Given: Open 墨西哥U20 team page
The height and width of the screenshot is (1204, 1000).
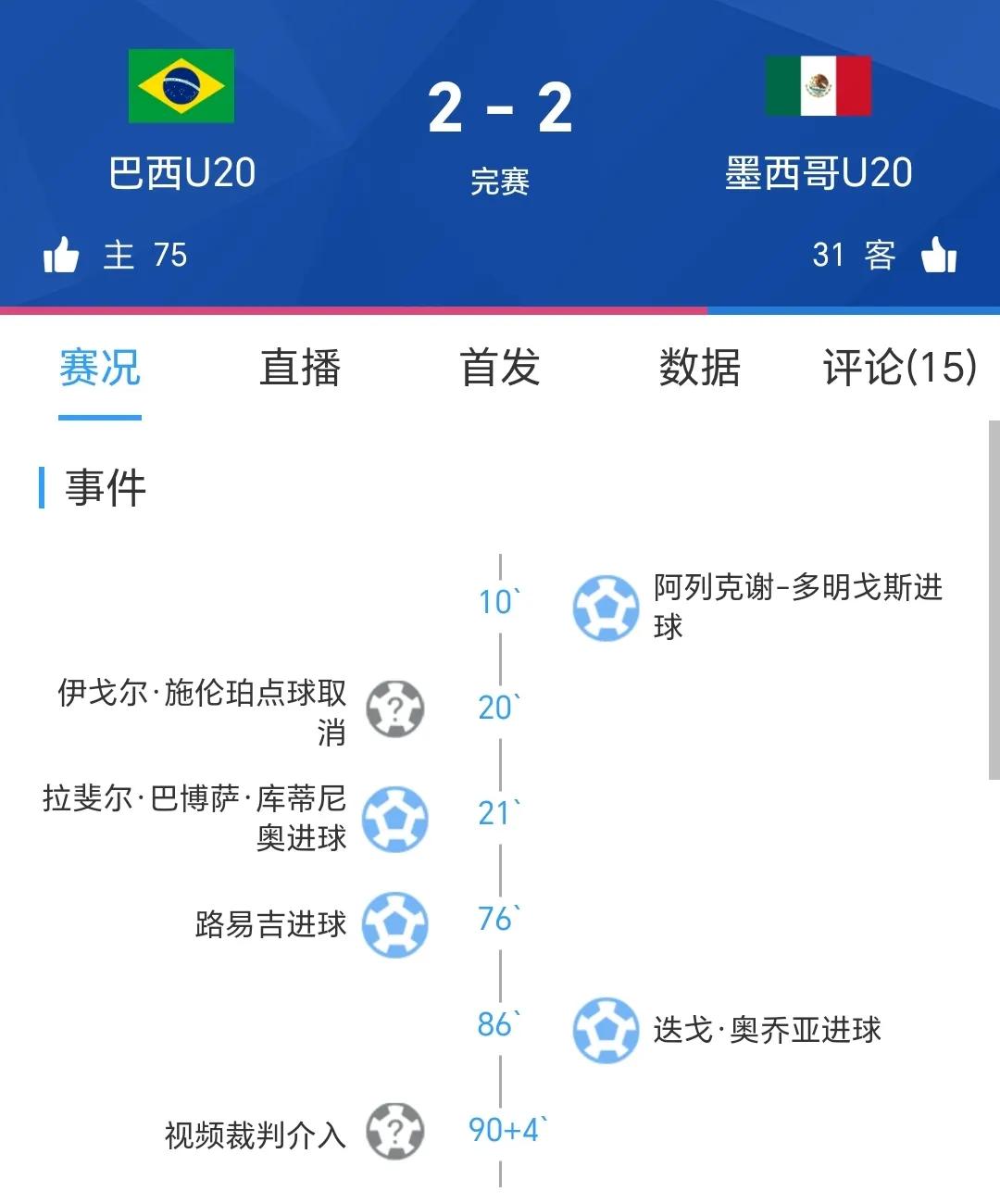Looking at the screenshot, I should [819, 120].
